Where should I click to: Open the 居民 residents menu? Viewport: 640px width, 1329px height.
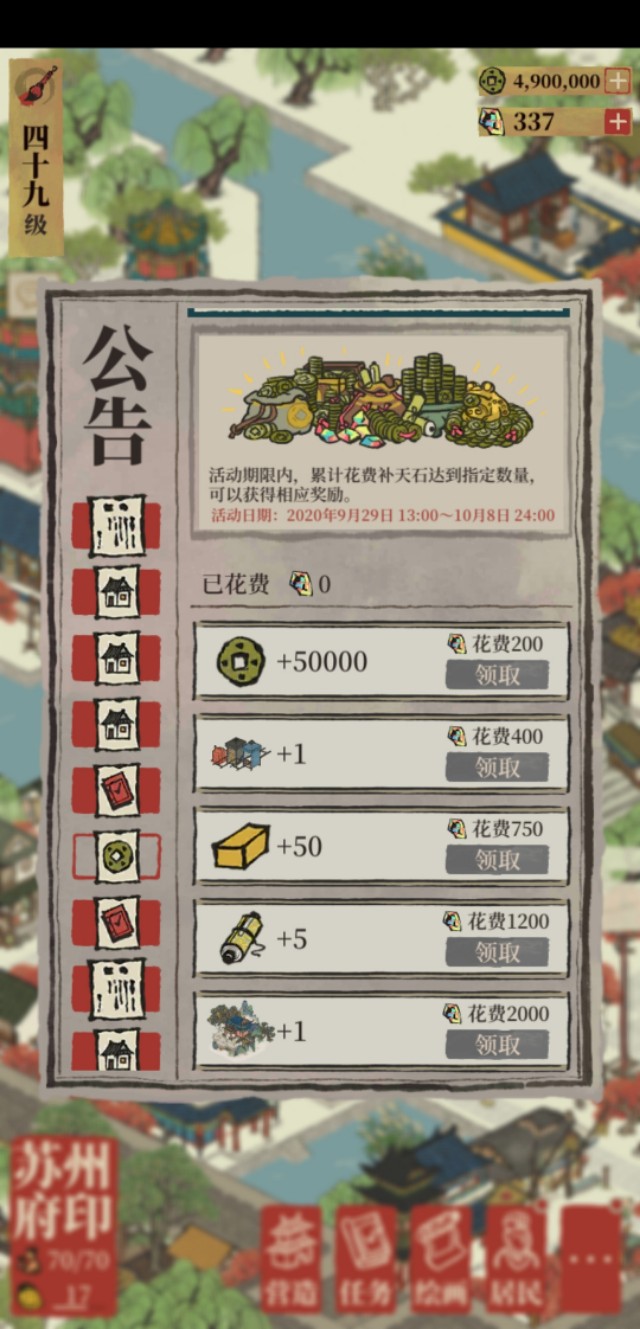[x=515, y=1258]
